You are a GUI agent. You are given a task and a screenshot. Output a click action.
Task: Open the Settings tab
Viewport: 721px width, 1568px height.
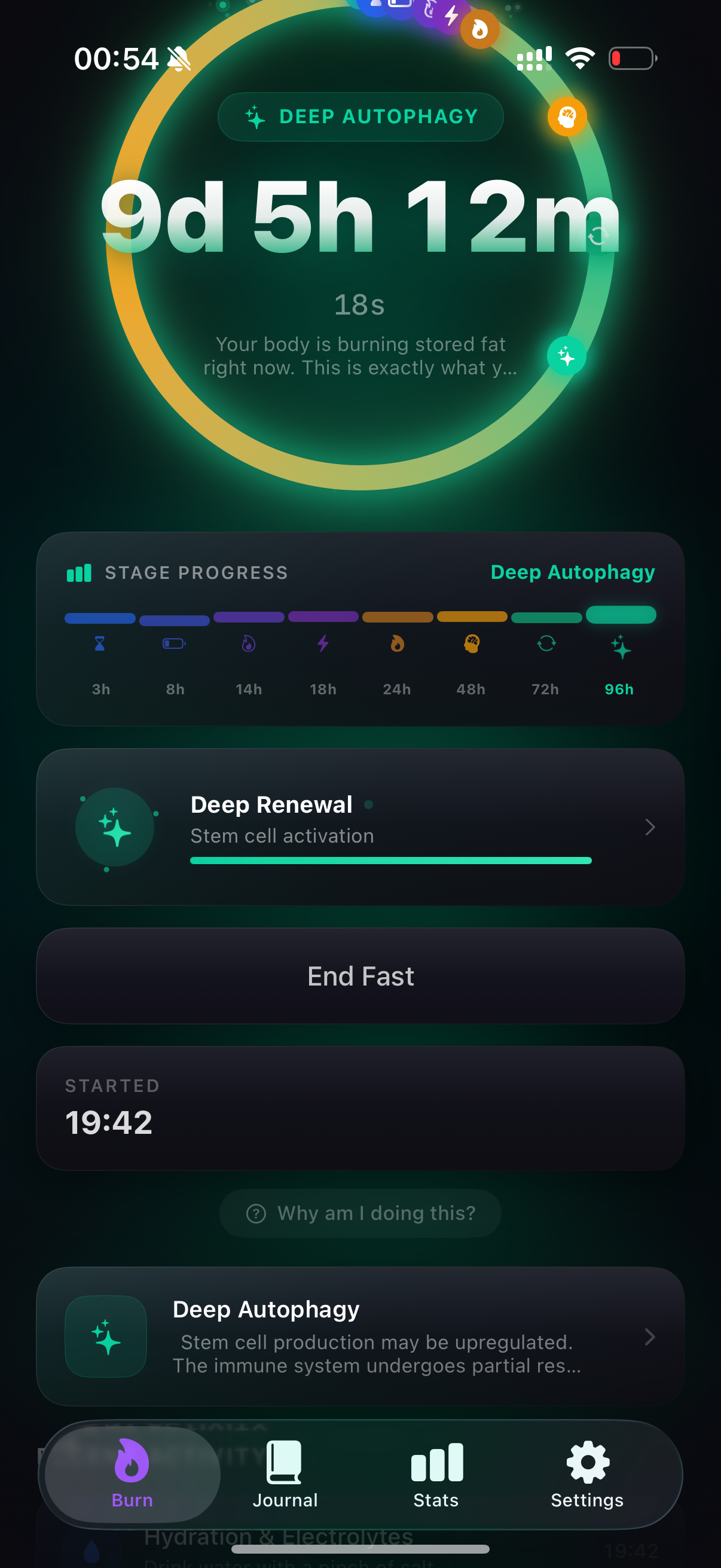tap(586, 1474)
